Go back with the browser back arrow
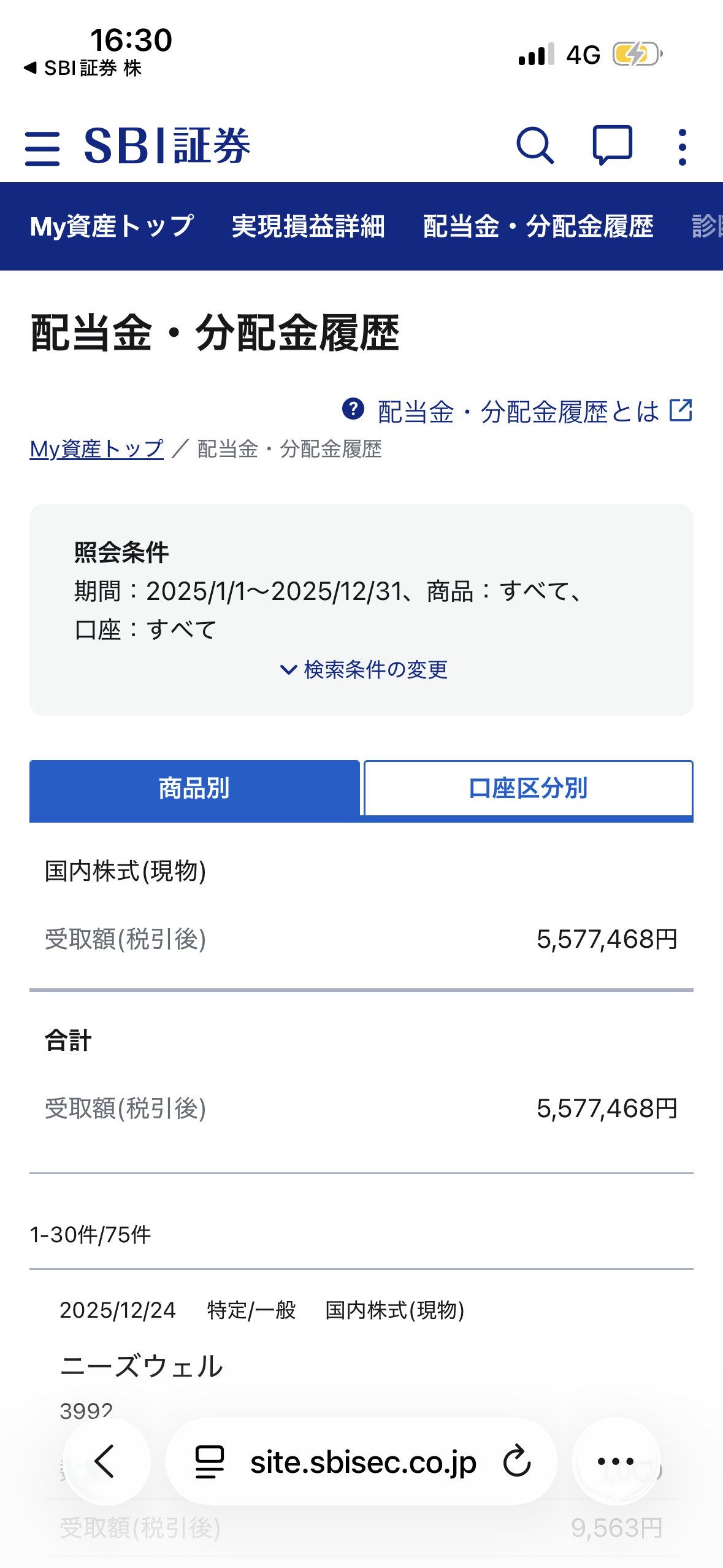Viewport: 723px width, 1568px height. click(105, 1461)
